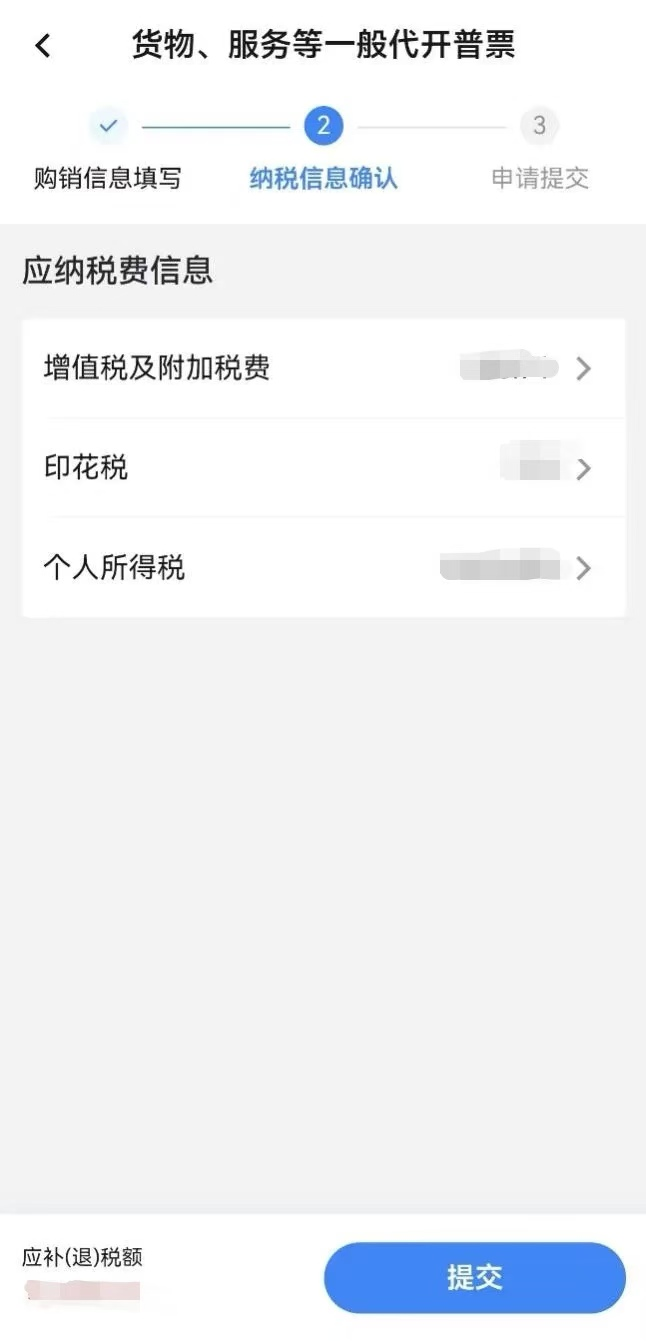646x1341 pixels.
Task: Open the 个人所得税 row
Action: [323, 568]
